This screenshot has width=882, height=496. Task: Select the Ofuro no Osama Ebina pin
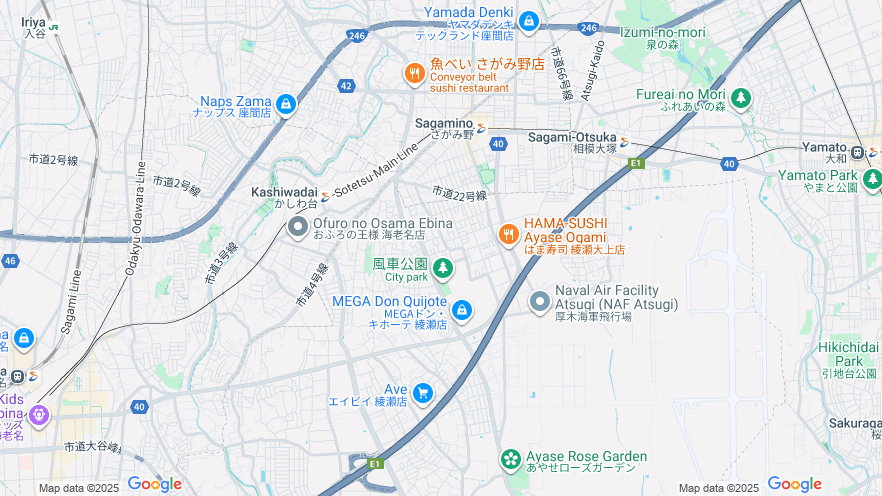click(x=298, y=227)
